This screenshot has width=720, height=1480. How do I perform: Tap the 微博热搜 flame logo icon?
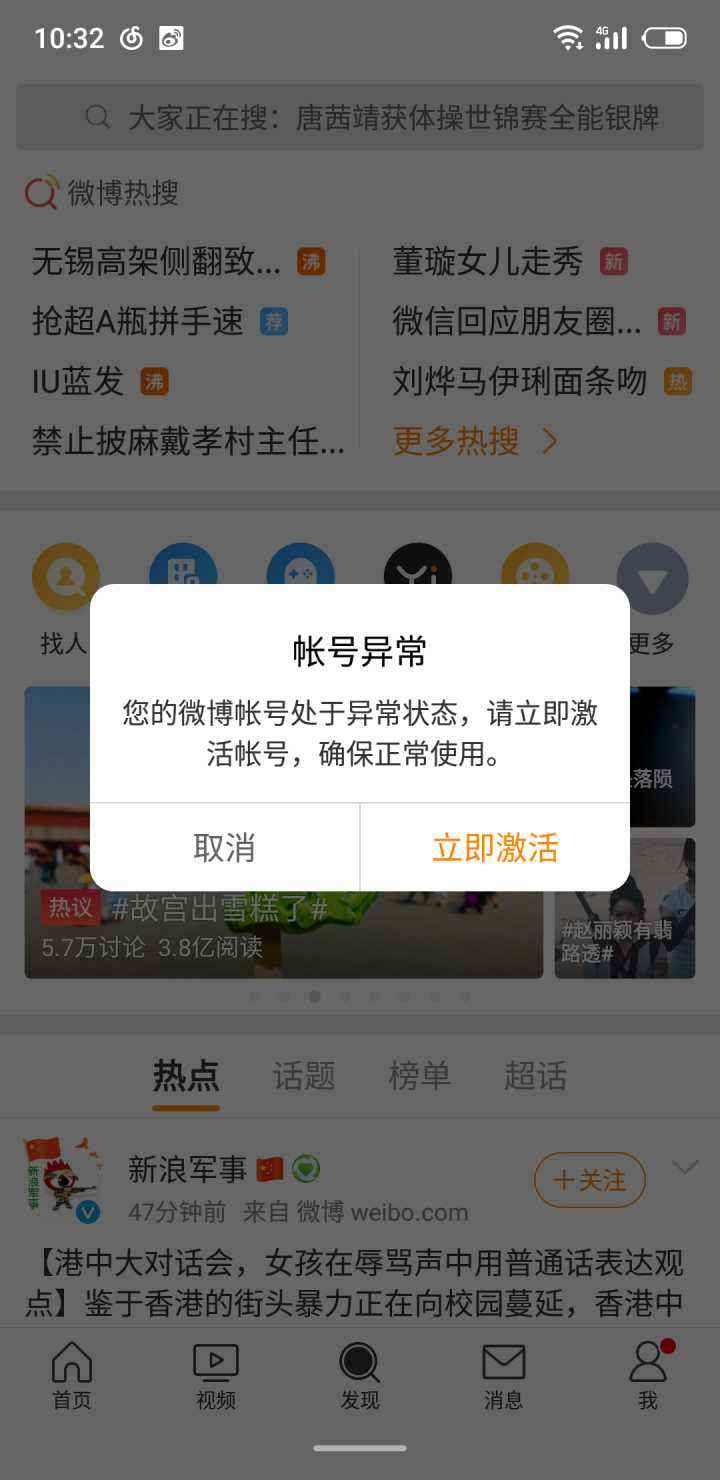pos(40,194)
